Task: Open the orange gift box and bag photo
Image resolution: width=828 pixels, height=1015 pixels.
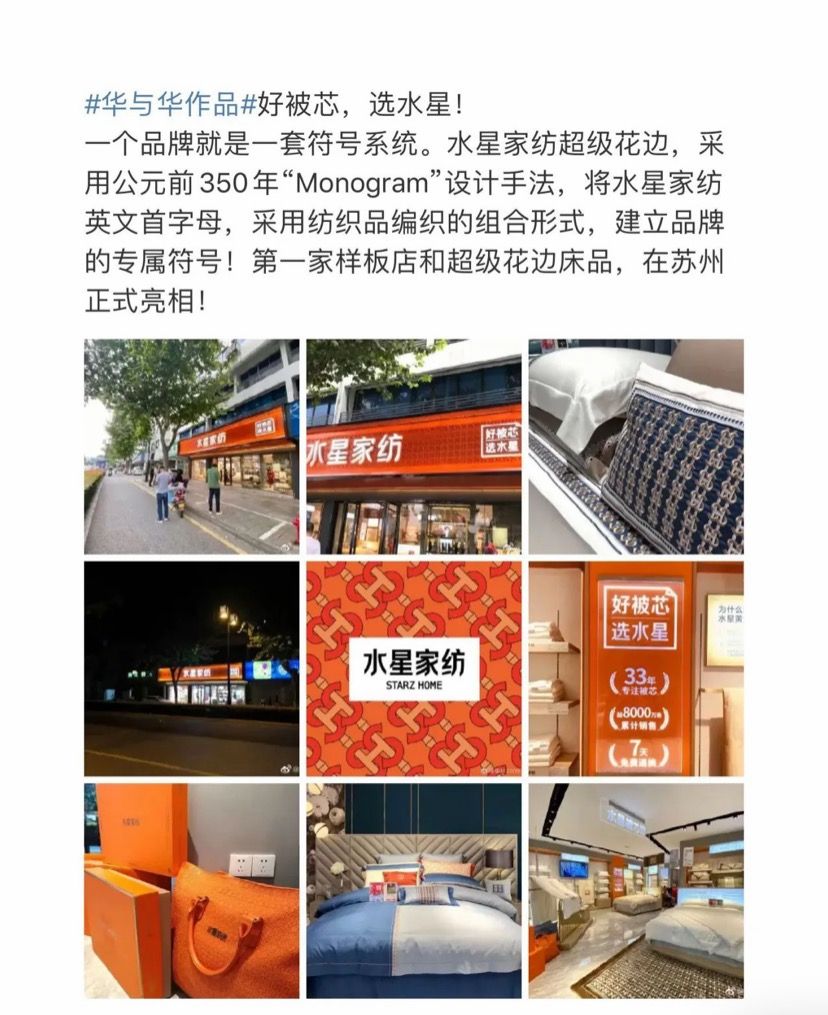Action: point(191,890)
